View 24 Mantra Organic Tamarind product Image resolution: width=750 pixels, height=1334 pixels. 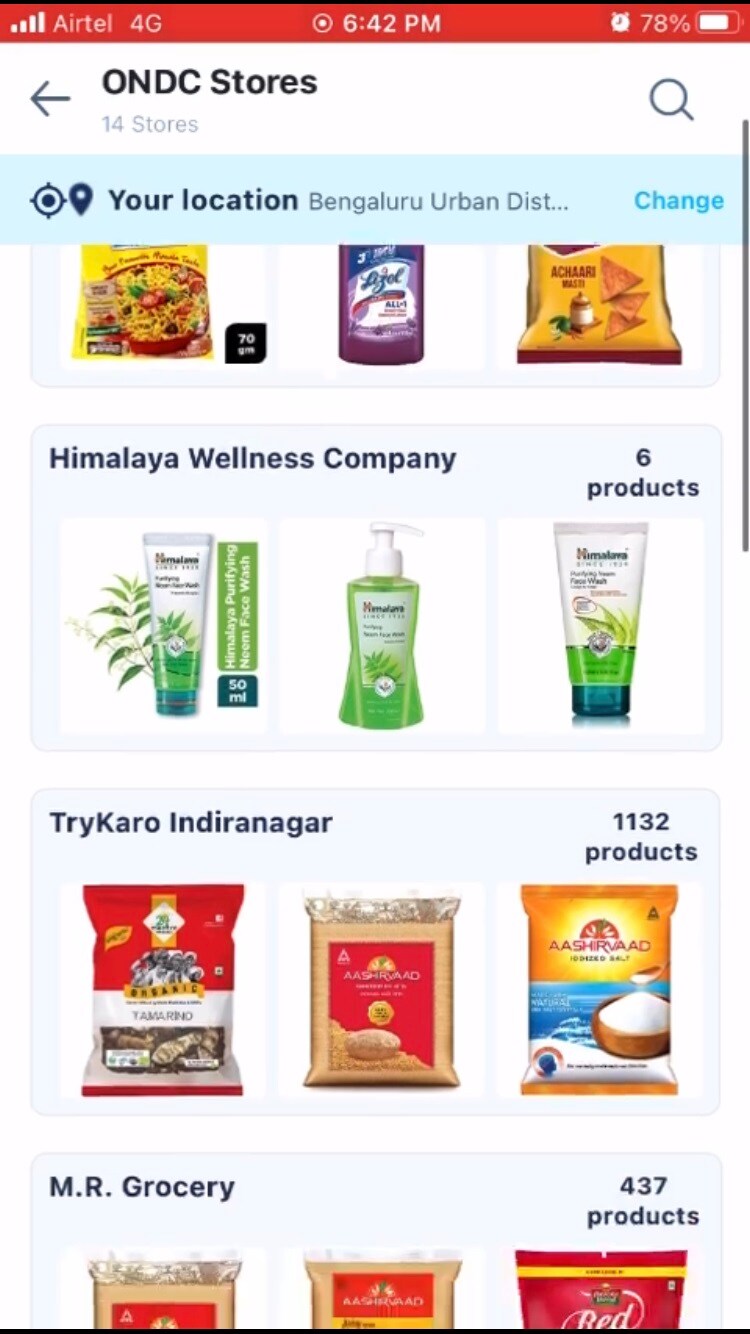tap(163, 989)
